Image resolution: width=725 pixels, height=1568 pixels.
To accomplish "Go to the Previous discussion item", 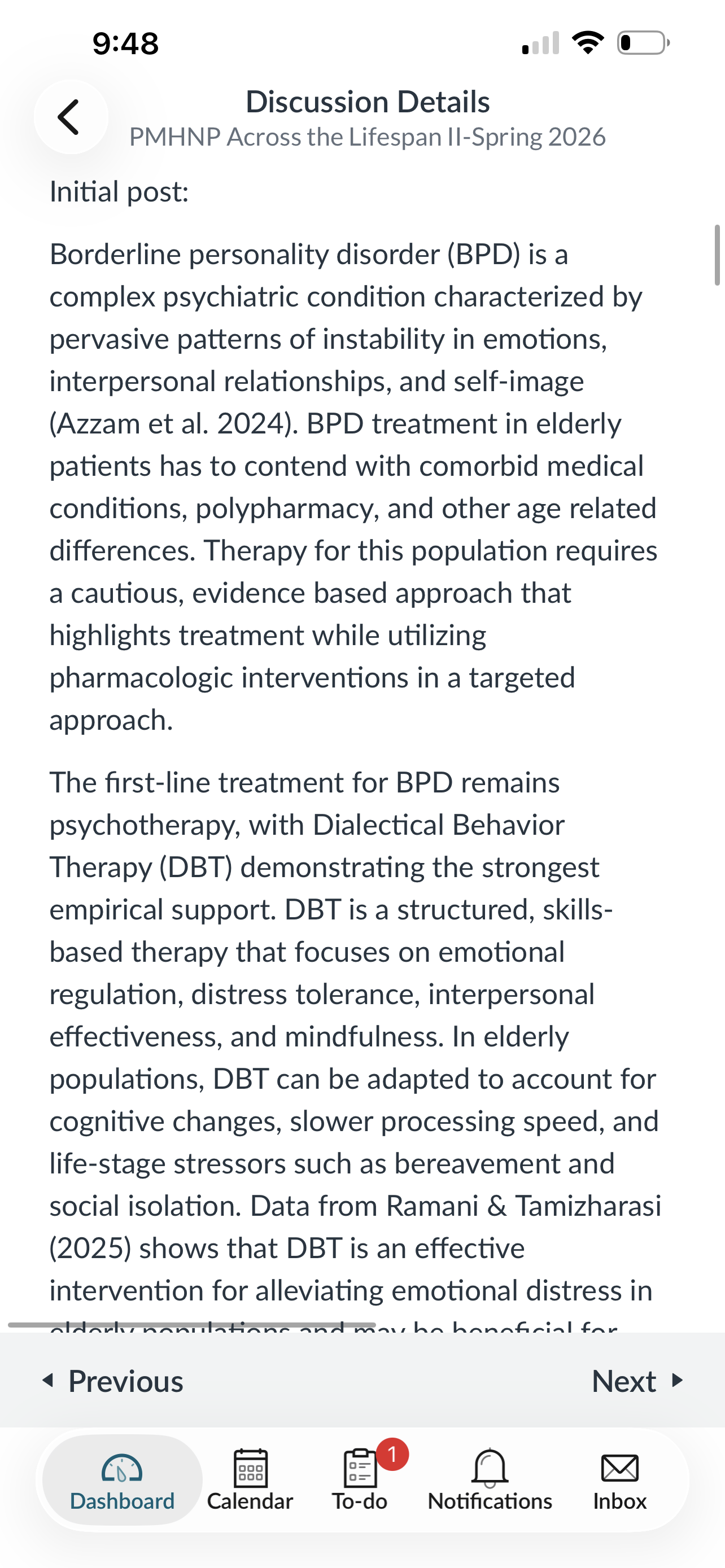I will (113, 1381).
